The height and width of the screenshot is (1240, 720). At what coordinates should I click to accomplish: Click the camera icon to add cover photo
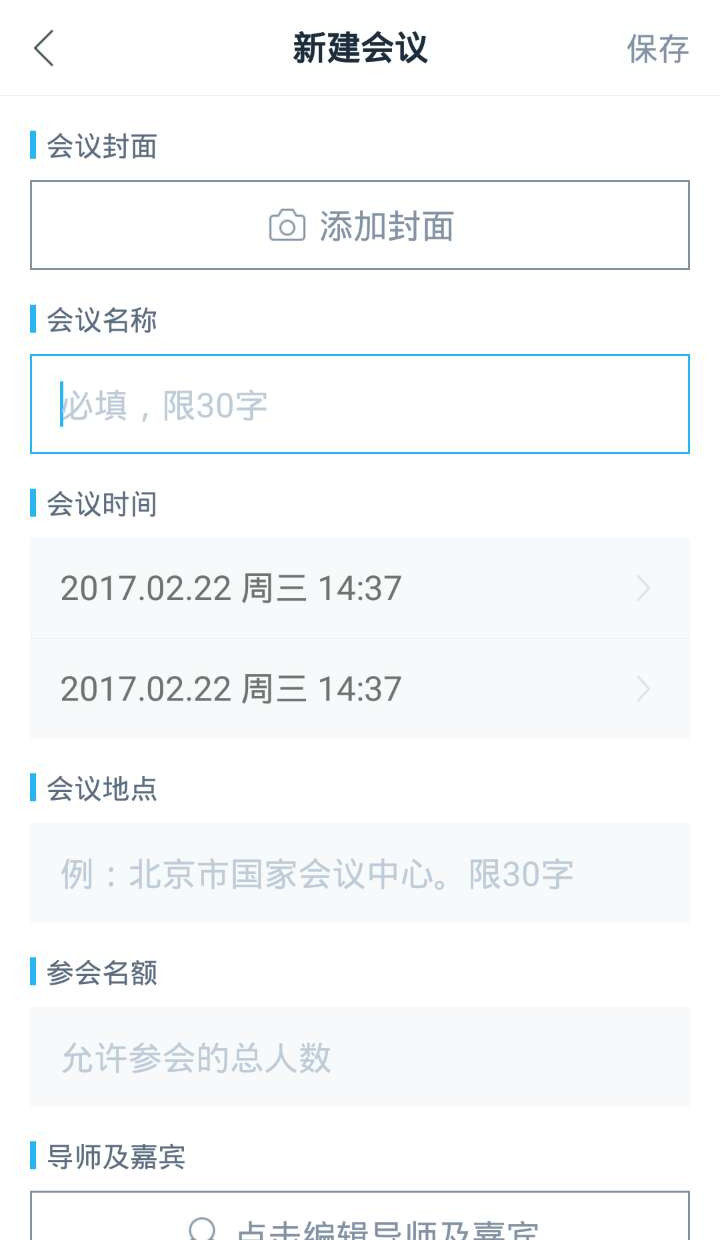click(286, 225)
